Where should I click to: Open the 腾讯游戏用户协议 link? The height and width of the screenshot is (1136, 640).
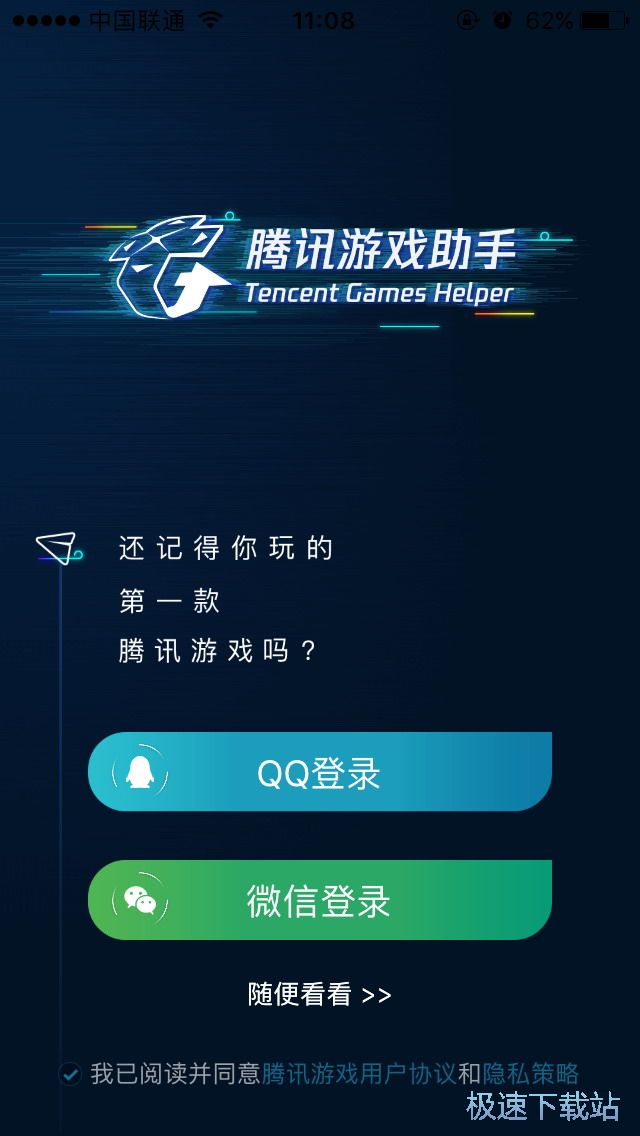pyautogui.click(x=359, y=1074)
